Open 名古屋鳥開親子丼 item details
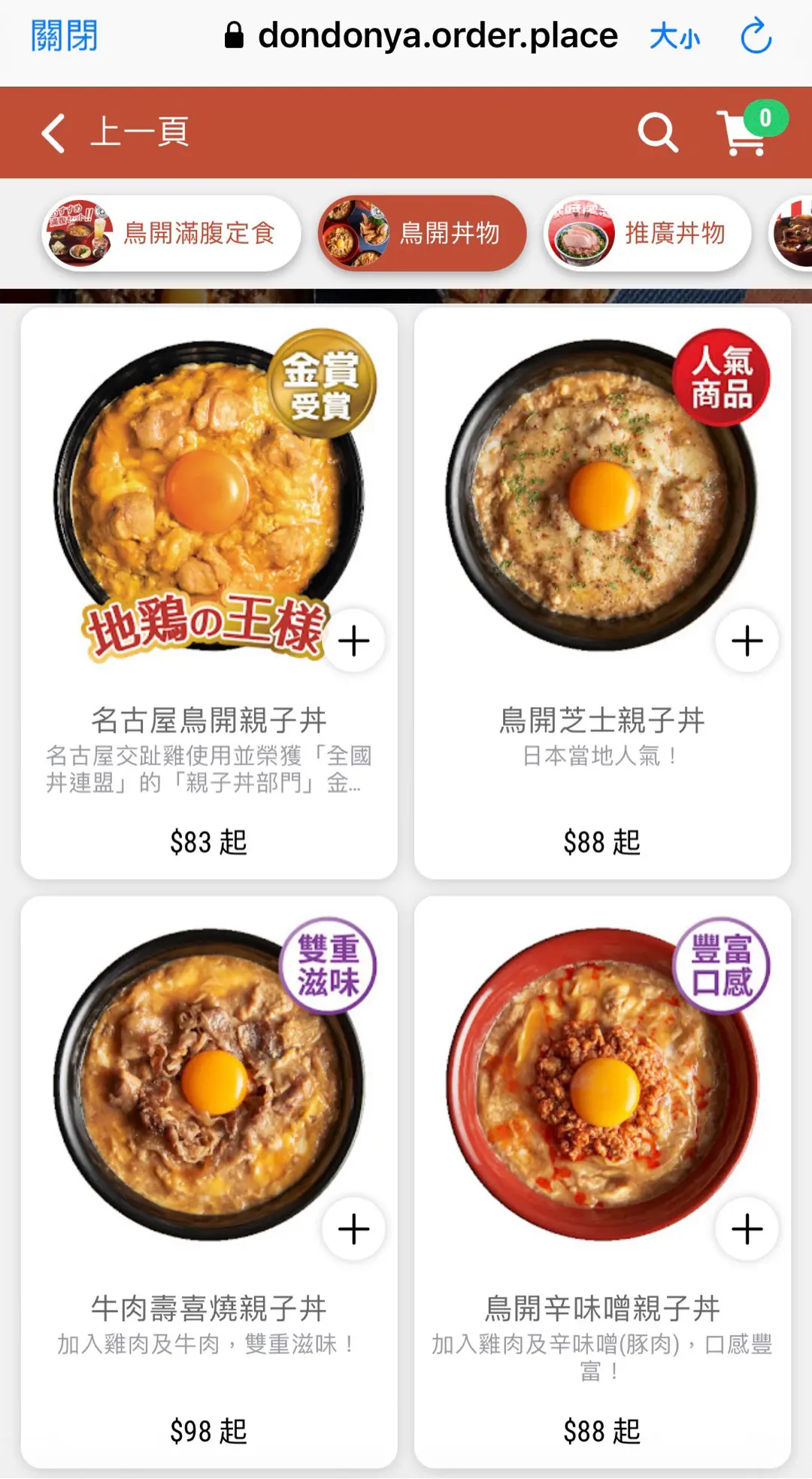The image size is (812, 1479). (x=209, y=720)
